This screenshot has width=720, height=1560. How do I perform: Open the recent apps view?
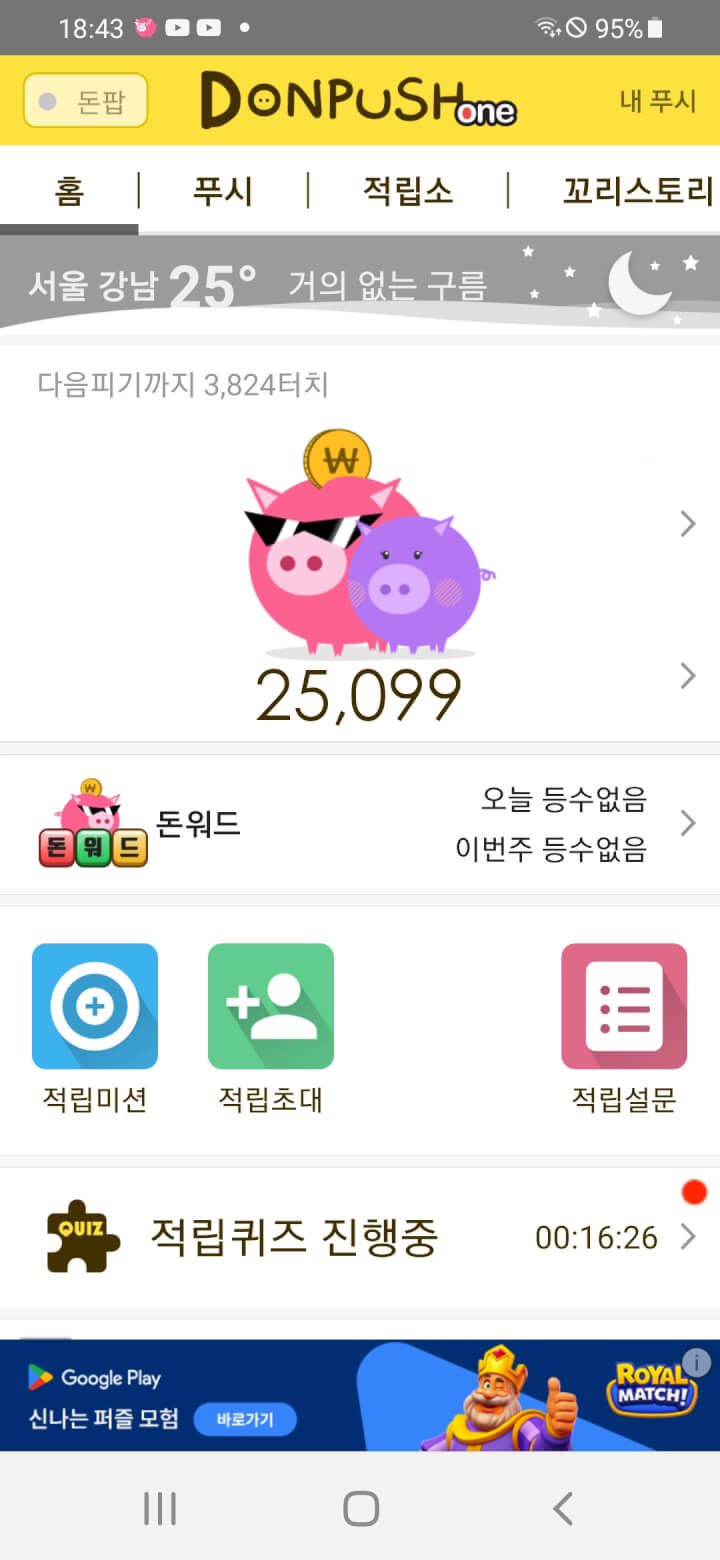pos(160,1508)
